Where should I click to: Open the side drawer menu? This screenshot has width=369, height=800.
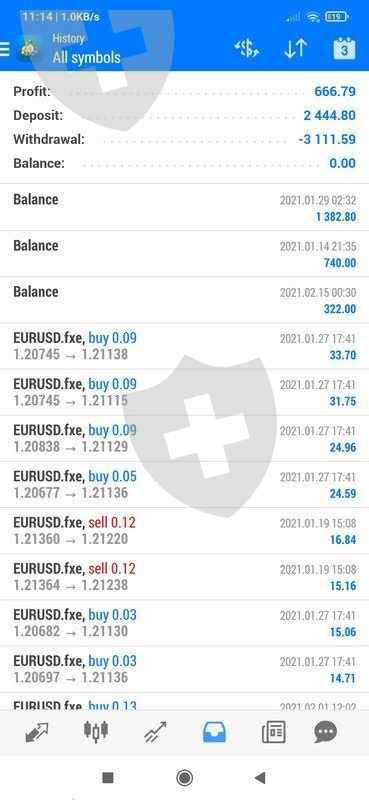[x=5, y=49]
